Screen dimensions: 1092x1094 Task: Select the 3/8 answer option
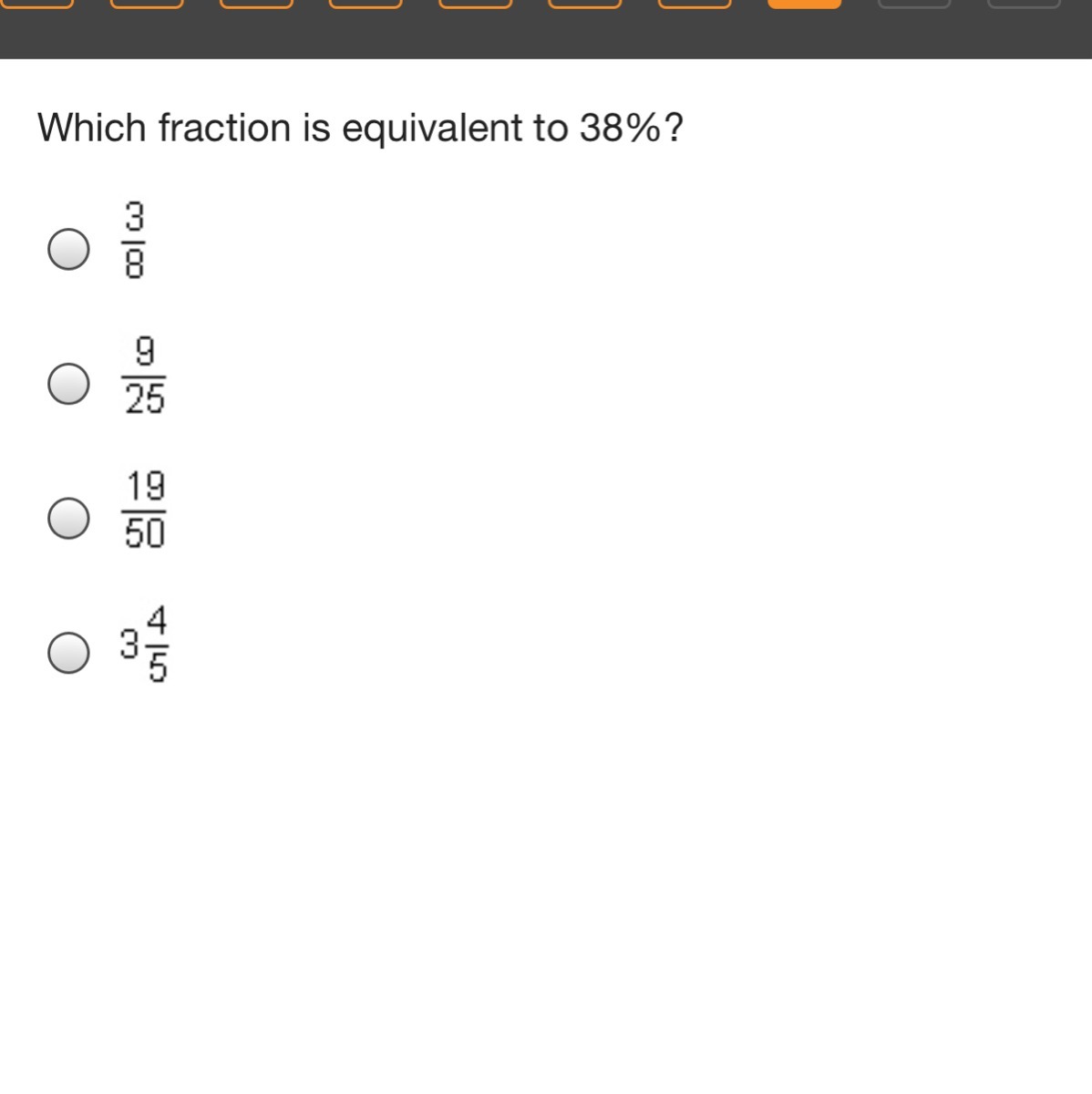pos(68,249)
